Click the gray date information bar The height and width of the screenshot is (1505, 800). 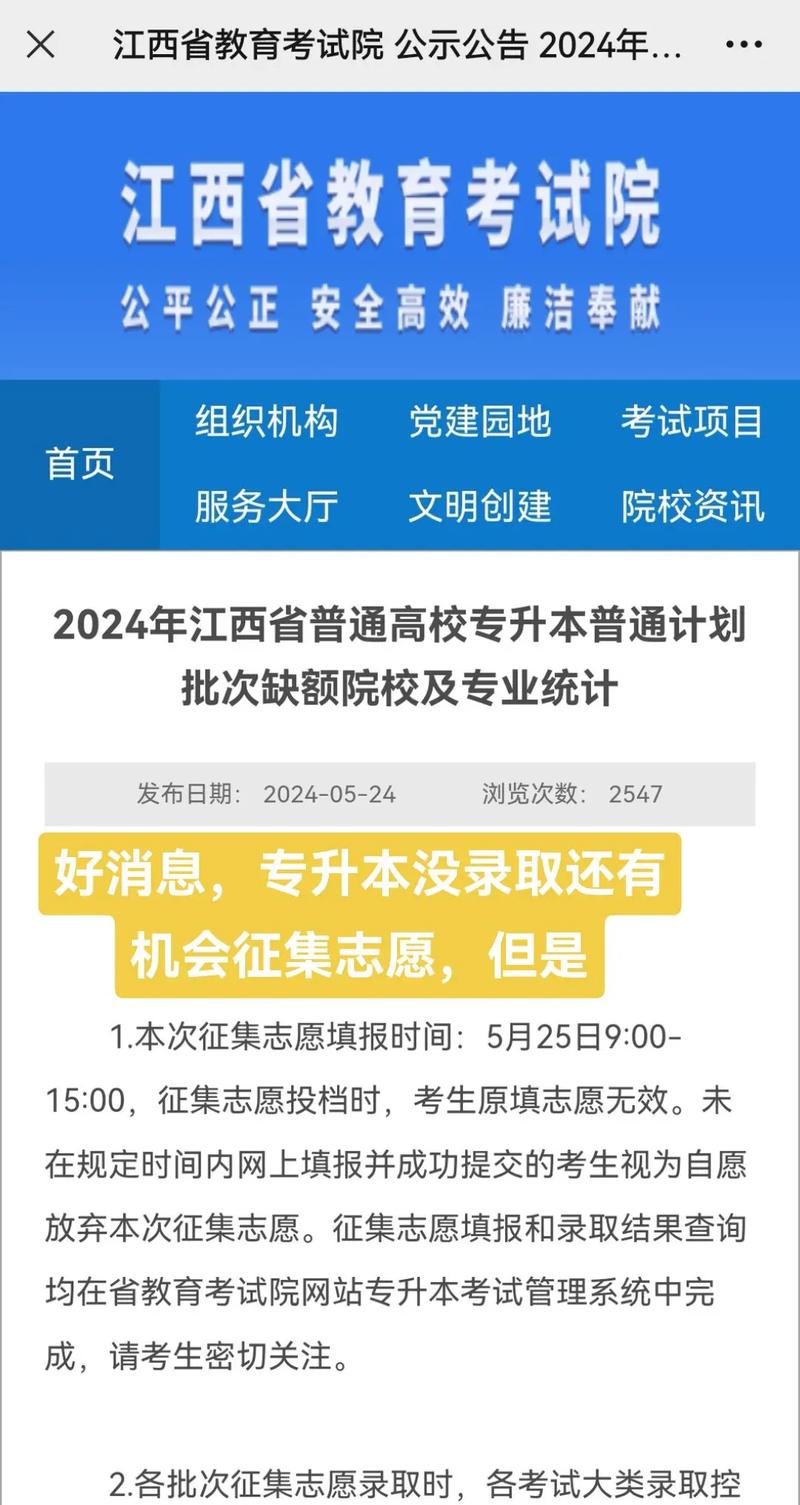[400, 794]
